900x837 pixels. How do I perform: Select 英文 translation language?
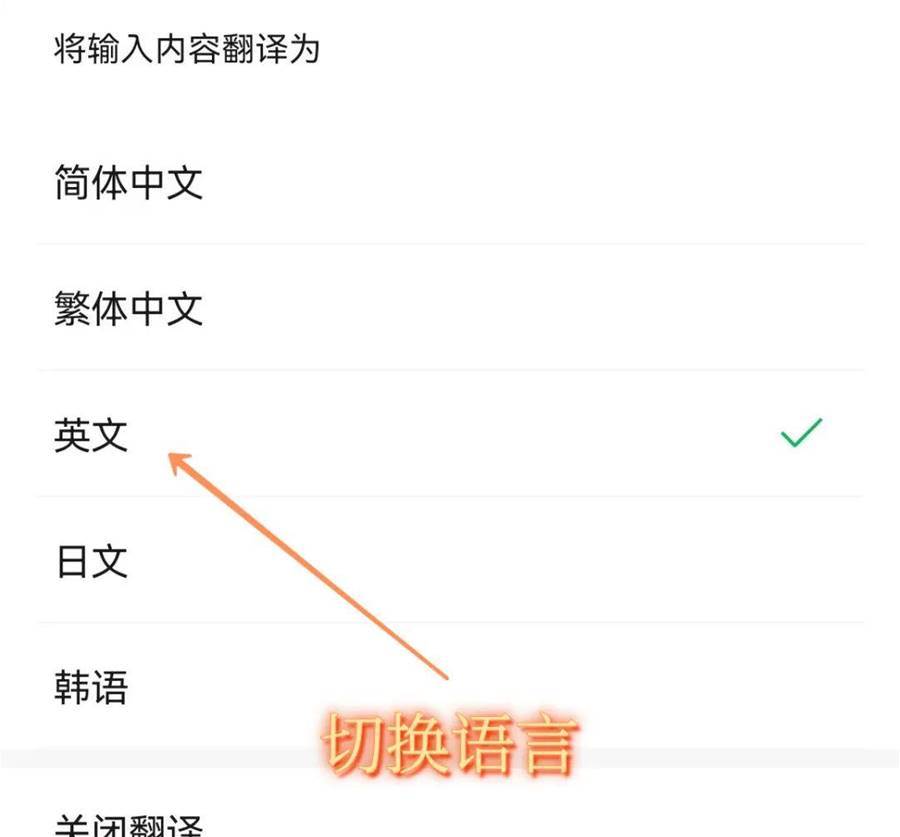tap(92, 435)
